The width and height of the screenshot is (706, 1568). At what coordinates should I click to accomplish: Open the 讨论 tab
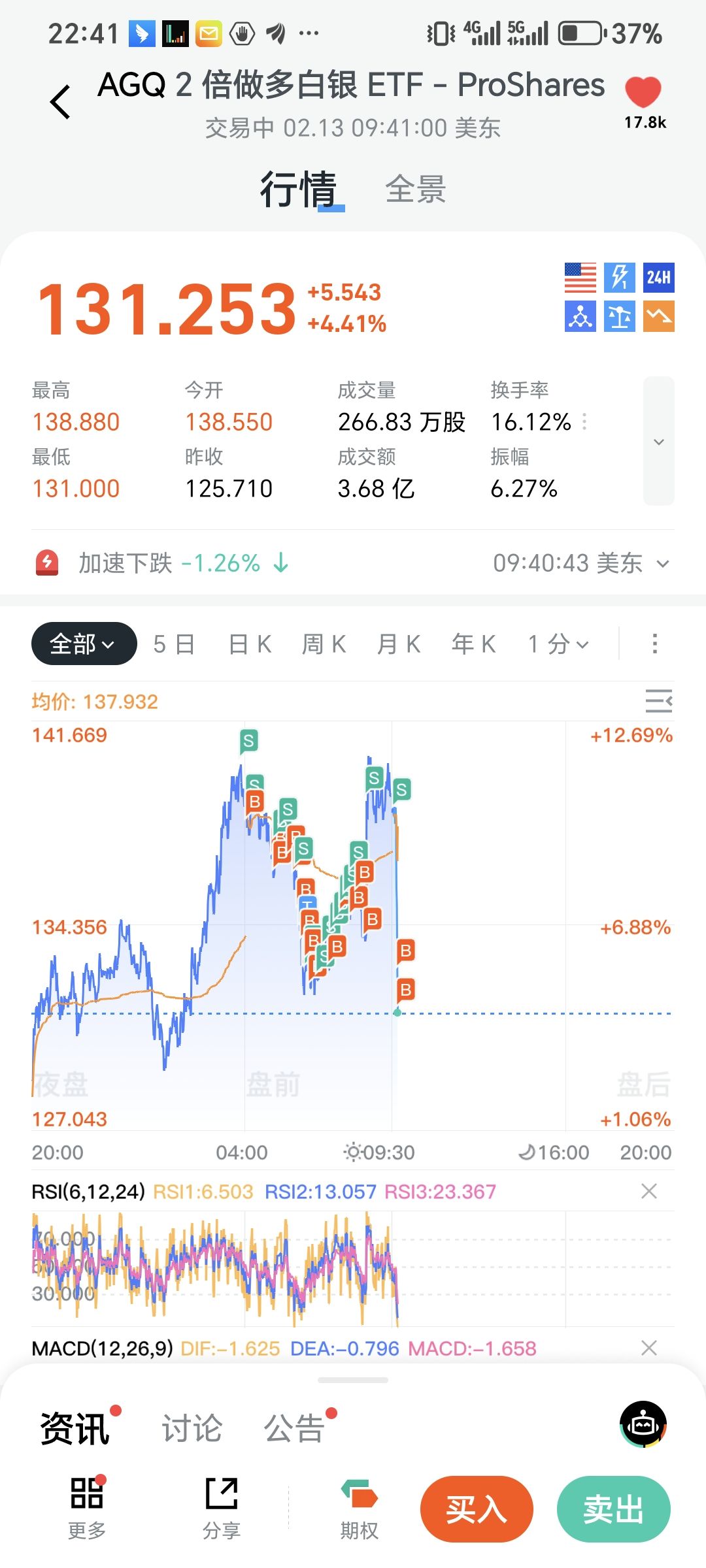192,1428
